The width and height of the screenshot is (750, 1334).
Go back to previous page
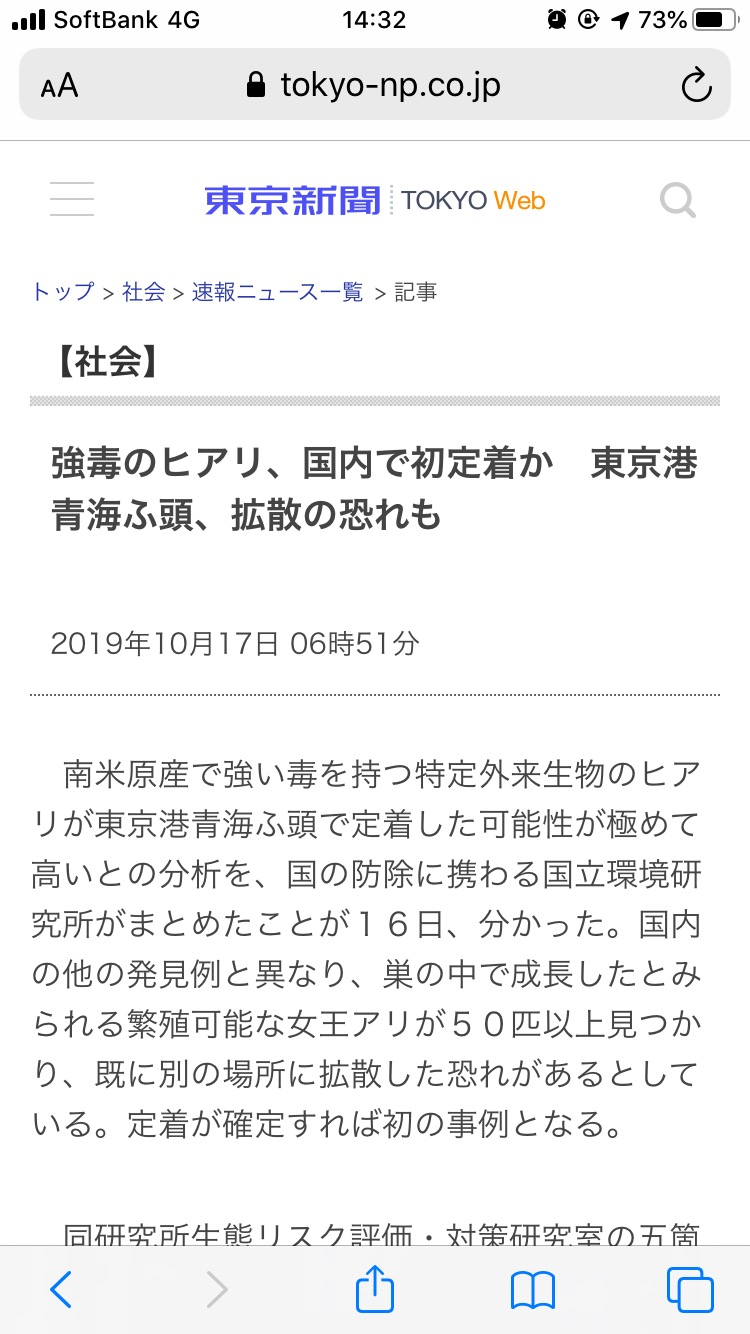[x=61, y=1290]
